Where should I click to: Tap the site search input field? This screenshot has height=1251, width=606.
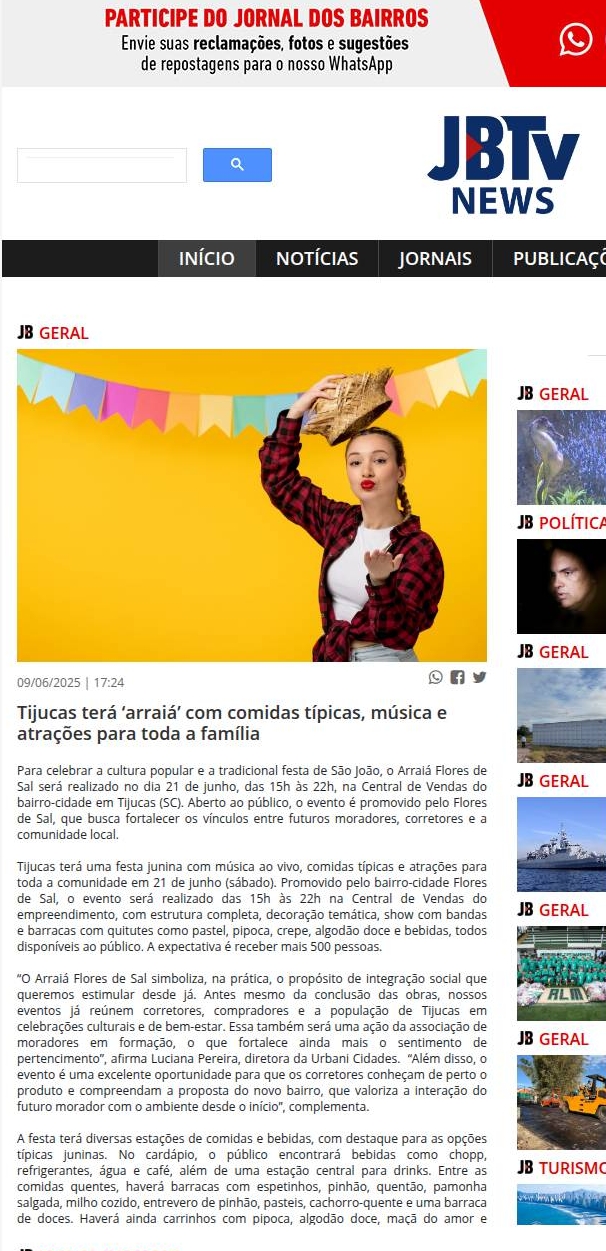(x=102, y=165)
